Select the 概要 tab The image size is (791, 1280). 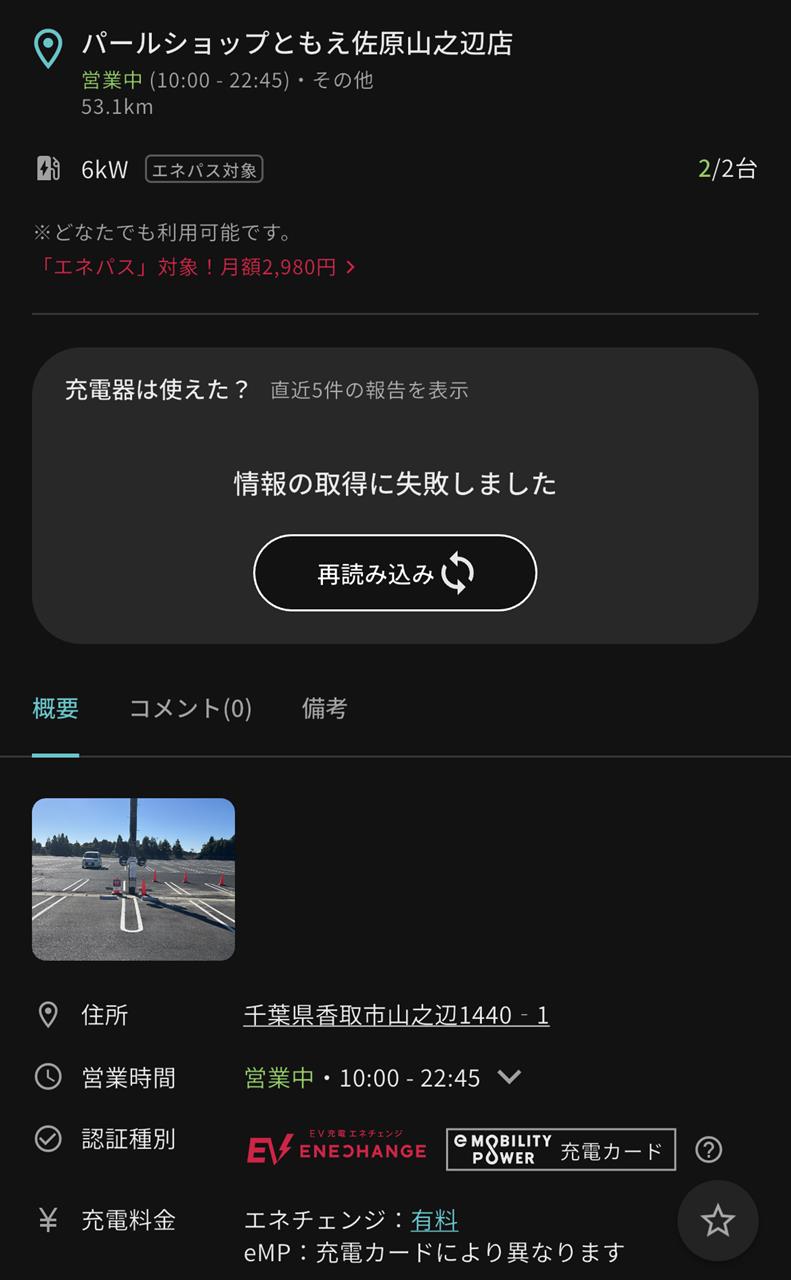click(55, 709)
